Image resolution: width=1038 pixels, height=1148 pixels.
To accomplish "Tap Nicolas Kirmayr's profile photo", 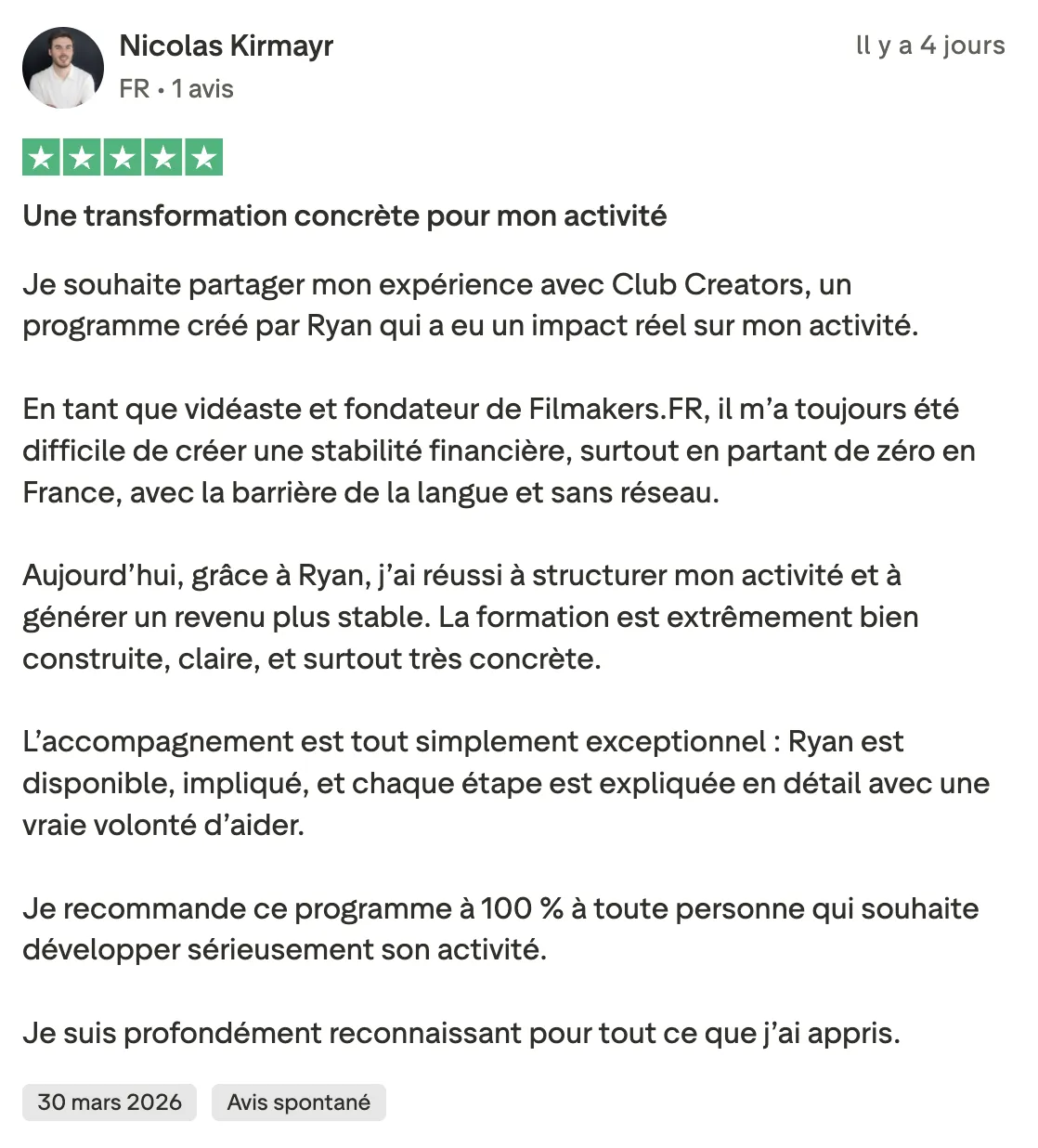I will click(62, 67).
